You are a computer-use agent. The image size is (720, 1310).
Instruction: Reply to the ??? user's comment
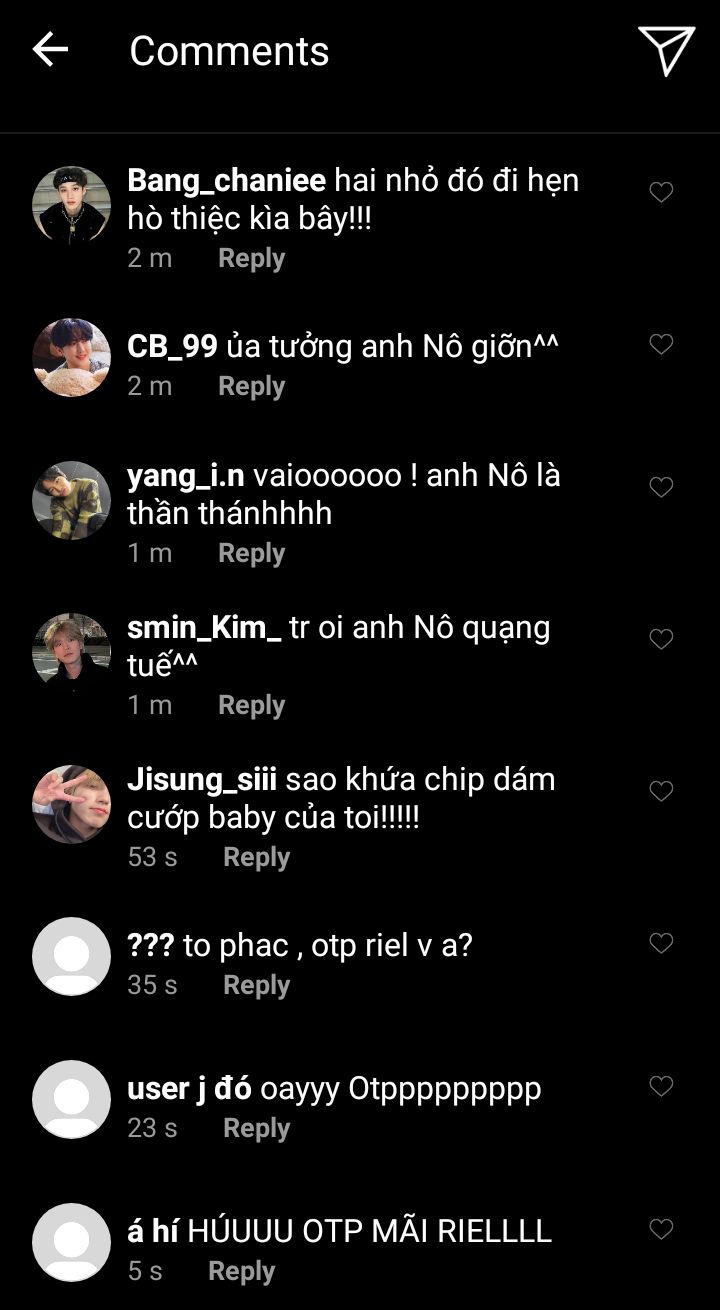(256, 985)
